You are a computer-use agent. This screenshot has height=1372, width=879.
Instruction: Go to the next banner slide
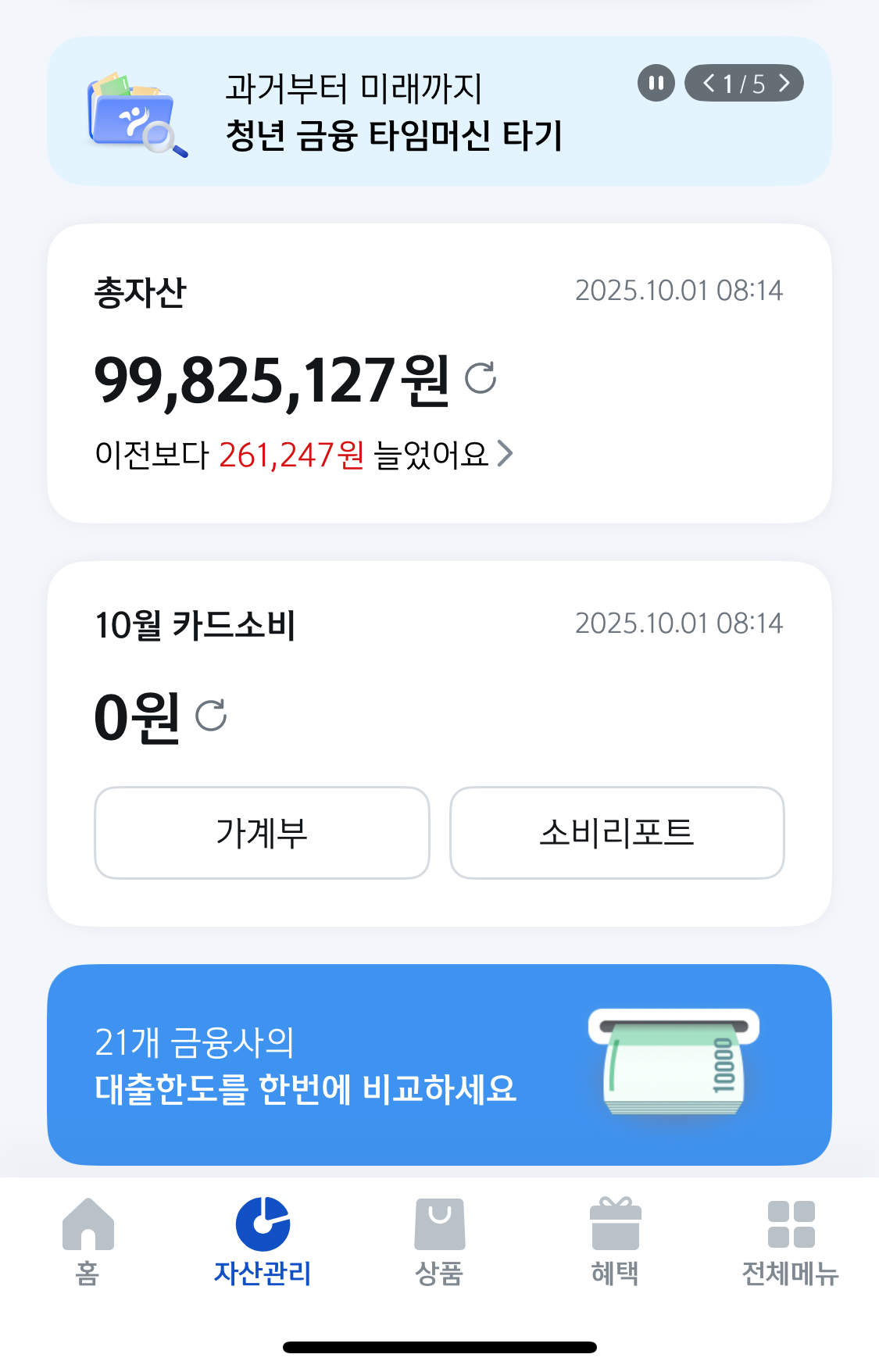tap(784, 83)
